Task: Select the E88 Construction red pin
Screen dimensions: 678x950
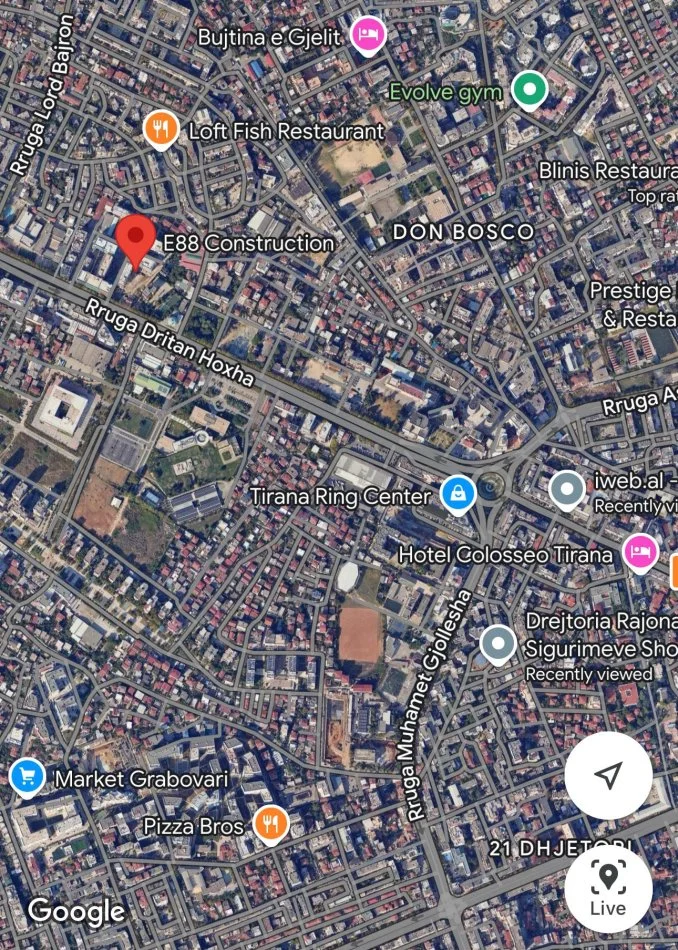Action: pyautogui.click(x=135, y=240)
